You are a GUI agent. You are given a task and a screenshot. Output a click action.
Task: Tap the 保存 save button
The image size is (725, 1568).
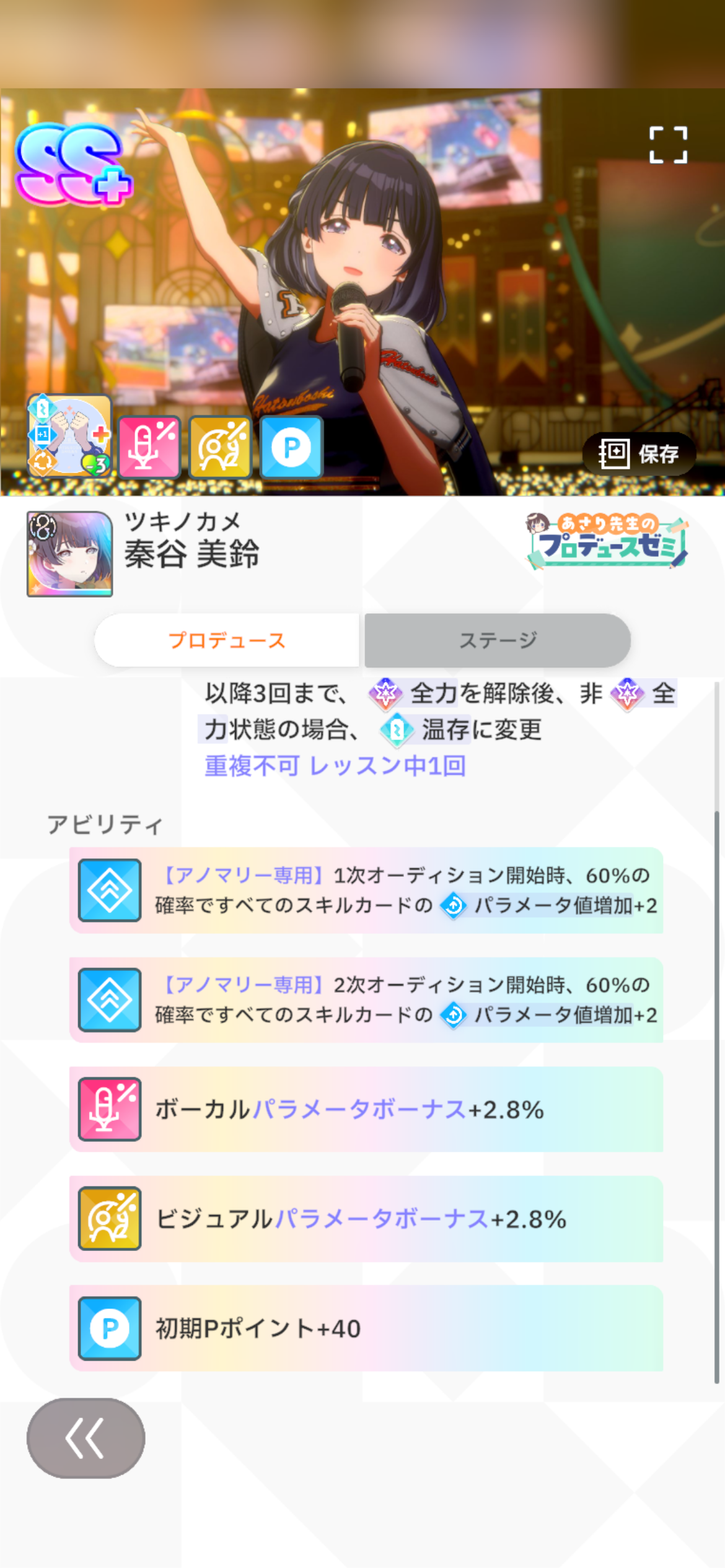click(639, 454)
